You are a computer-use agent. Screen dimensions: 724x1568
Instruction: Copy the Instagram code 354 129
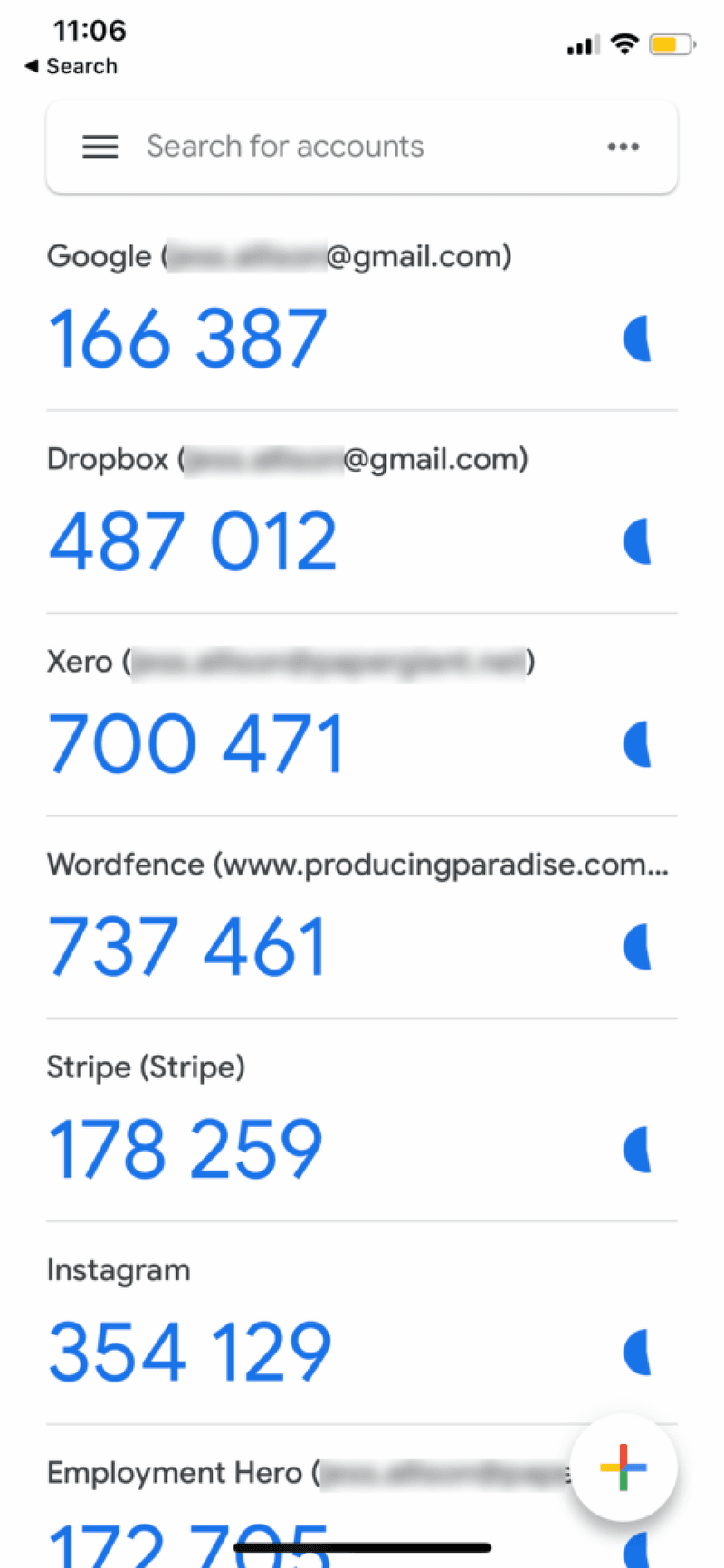[190, 1353]
